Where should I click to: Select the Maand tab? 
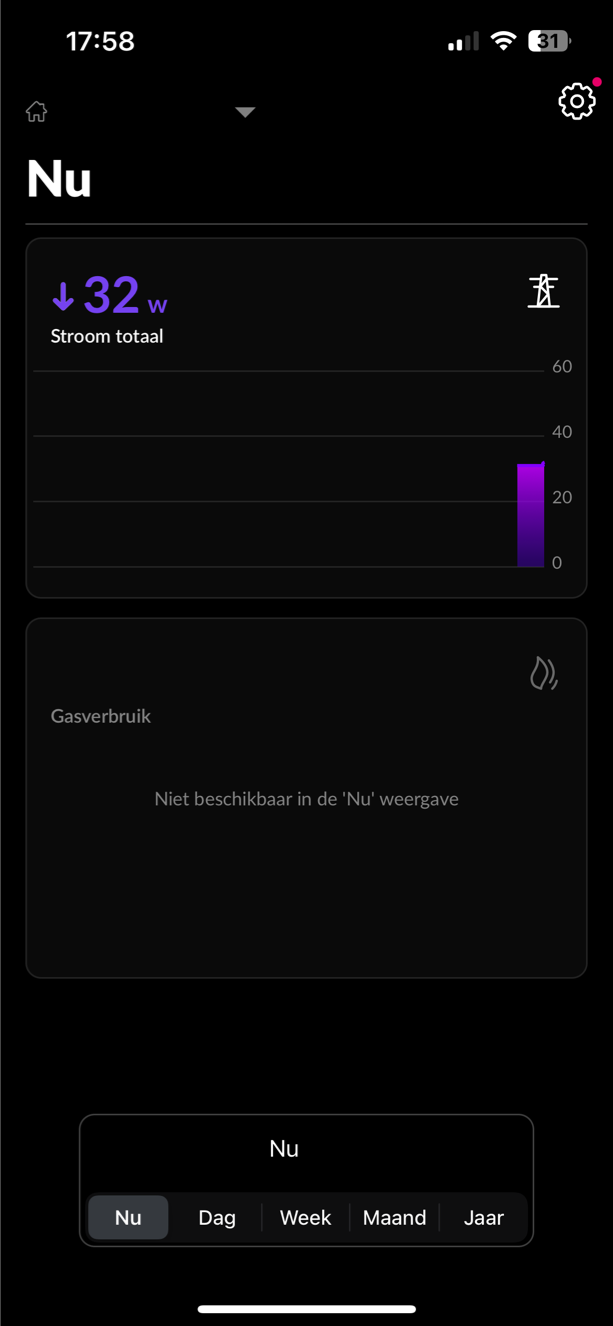(x=394, y=1217)
